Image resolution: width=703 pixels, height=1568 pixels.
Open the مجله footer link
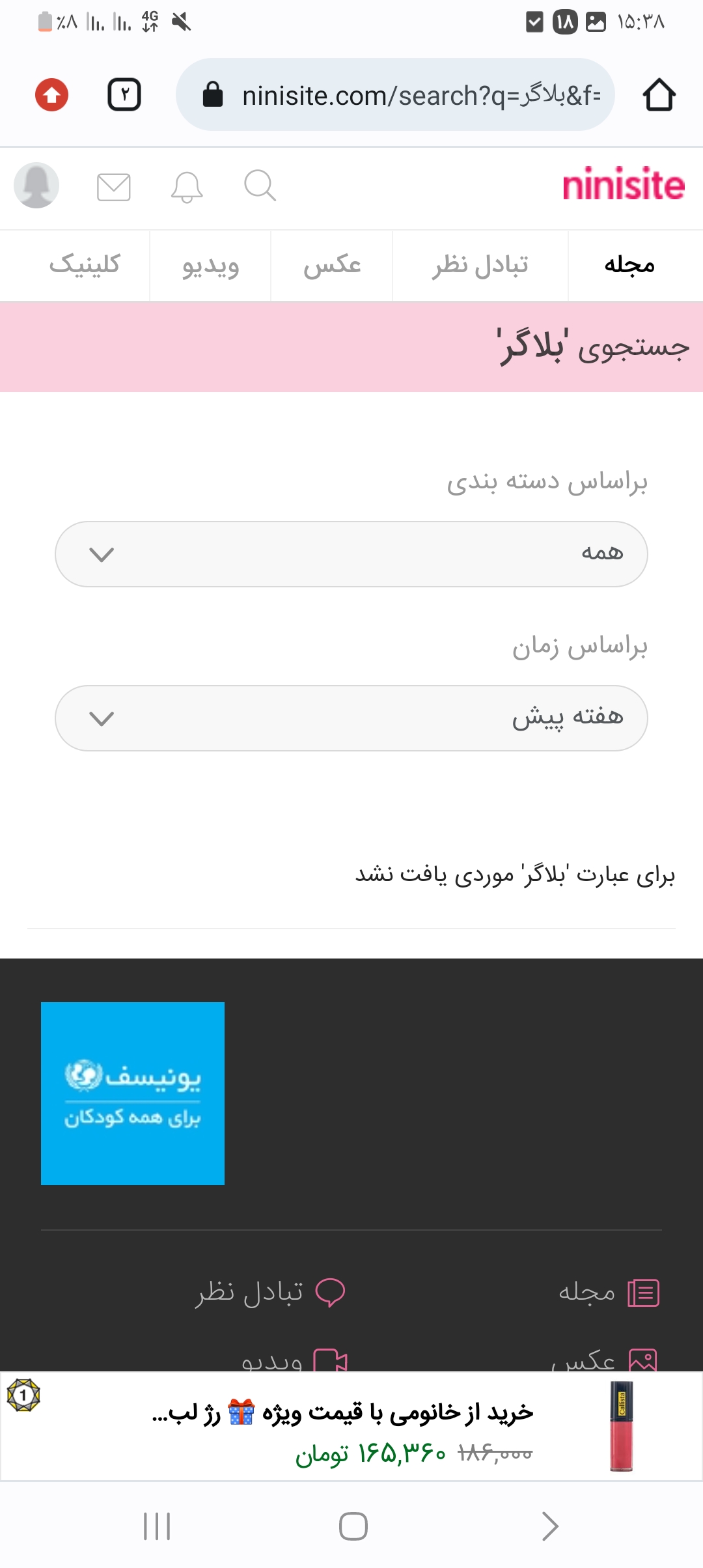coord(609,1293)
